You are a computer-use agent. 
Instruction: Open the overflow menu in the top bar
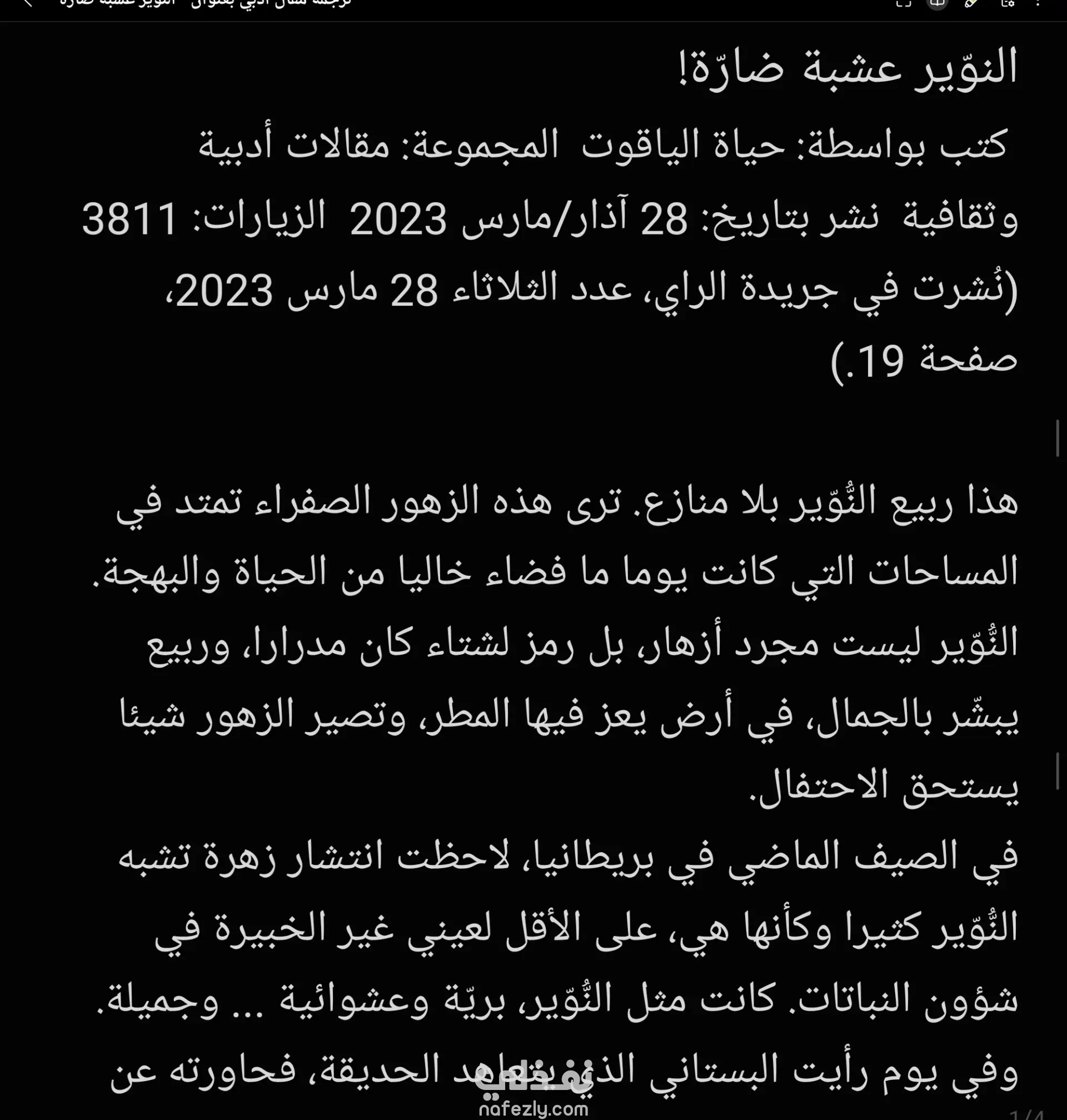click(x=1038, y=3)
